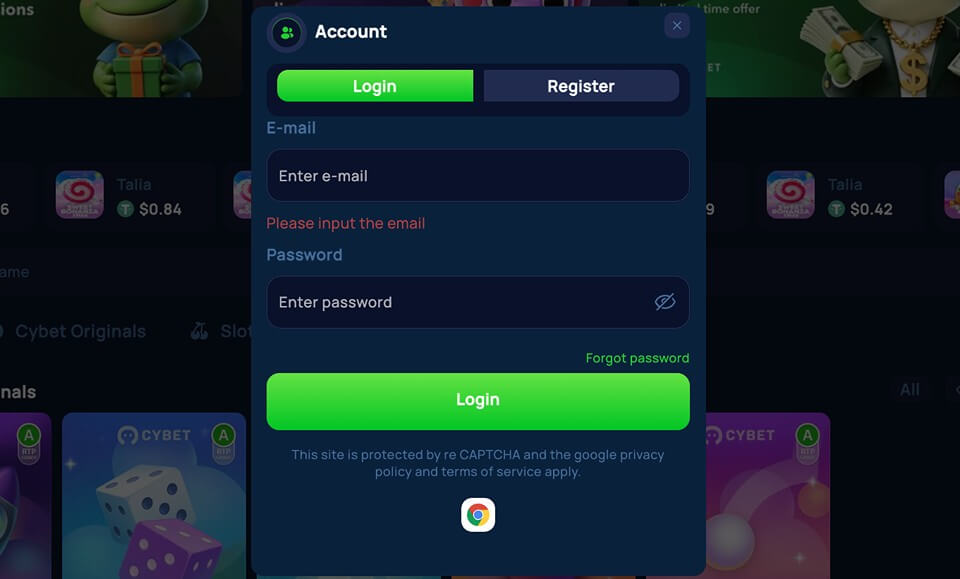Viewport: 960px width, 579px height.
Task: Toggle password visibility eye icon
Action: pyautogui.click(x=665, y=302)
